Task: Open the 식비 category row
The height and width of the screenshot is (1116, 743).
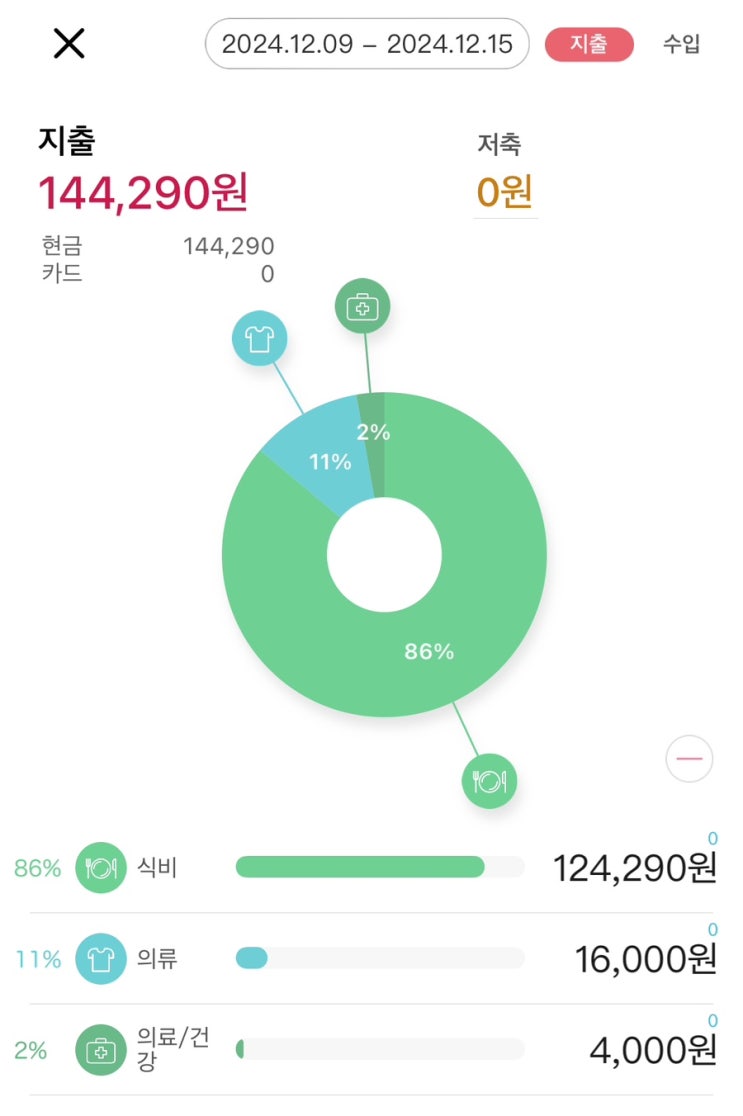Action: (372, 868)
